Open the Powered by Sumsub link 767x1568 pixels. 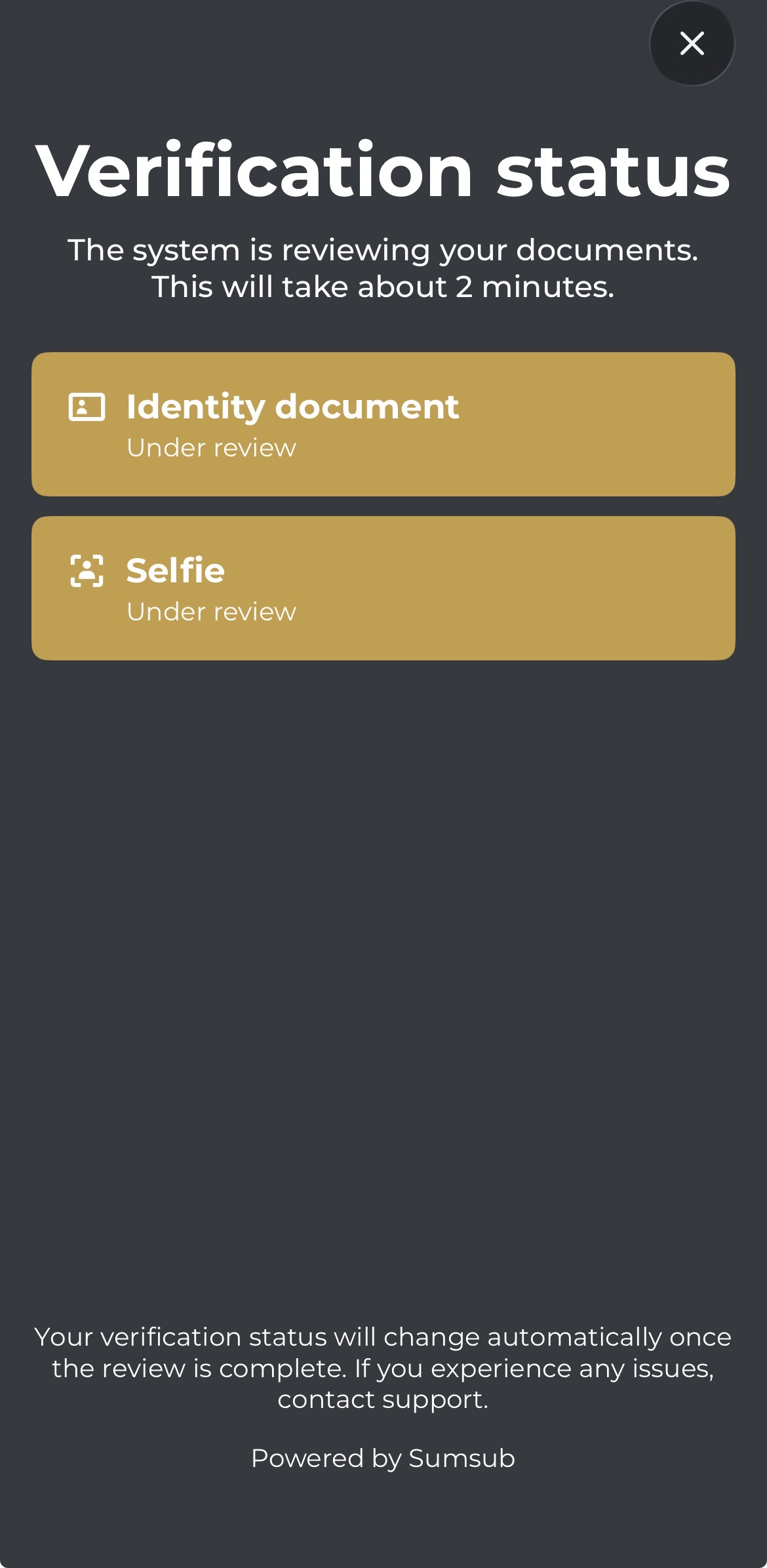383,1458
